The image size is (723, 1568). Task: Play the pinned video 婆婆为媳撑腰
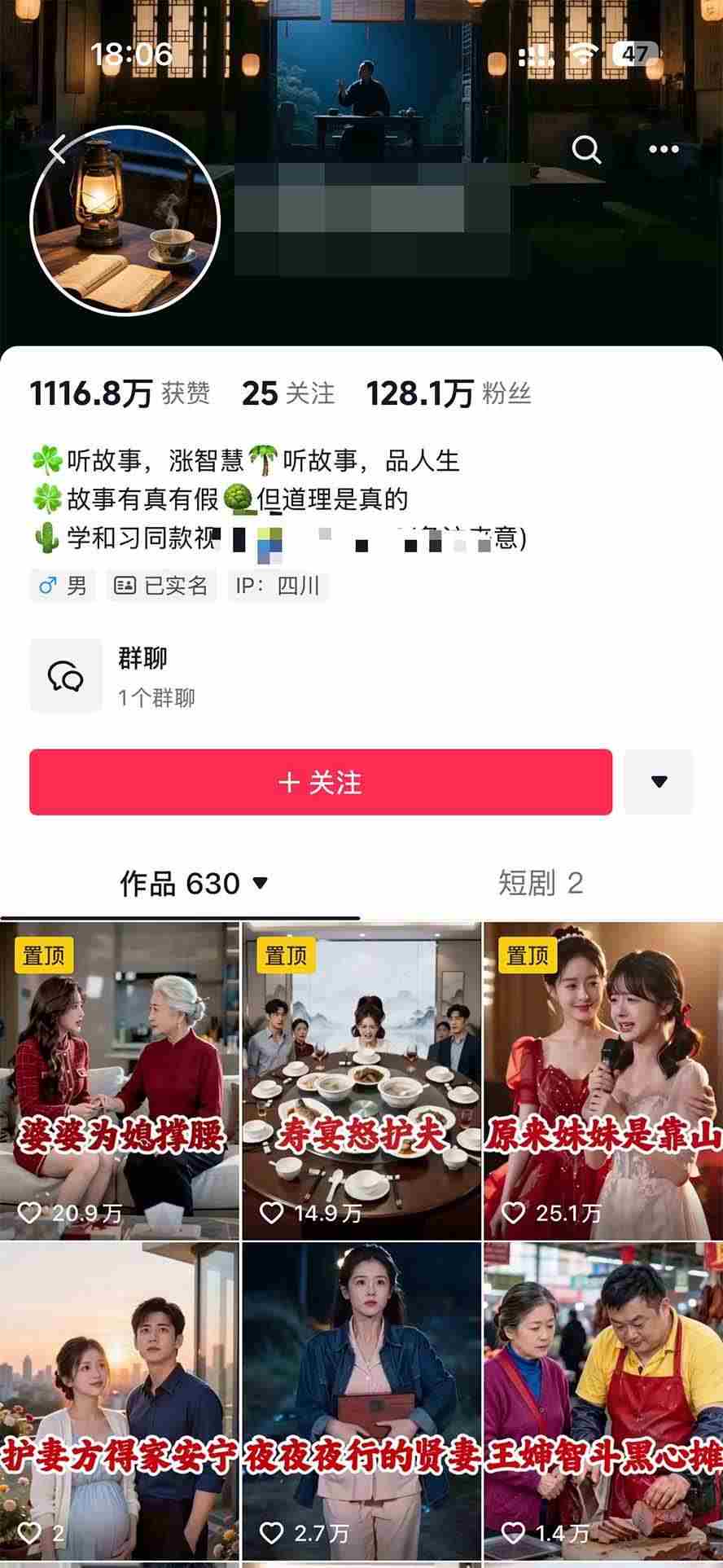coord(120,1081)
